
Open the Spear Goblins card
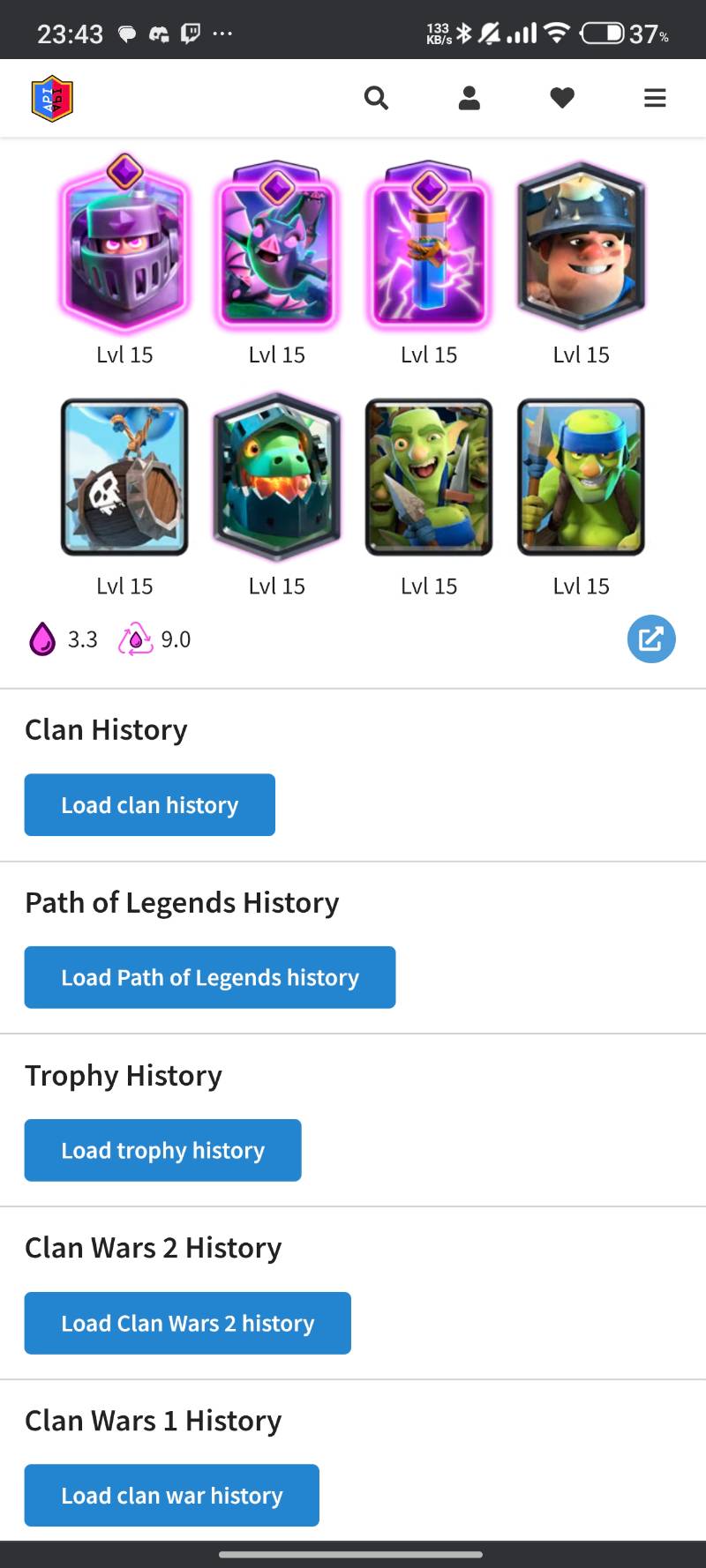(582, 477)
